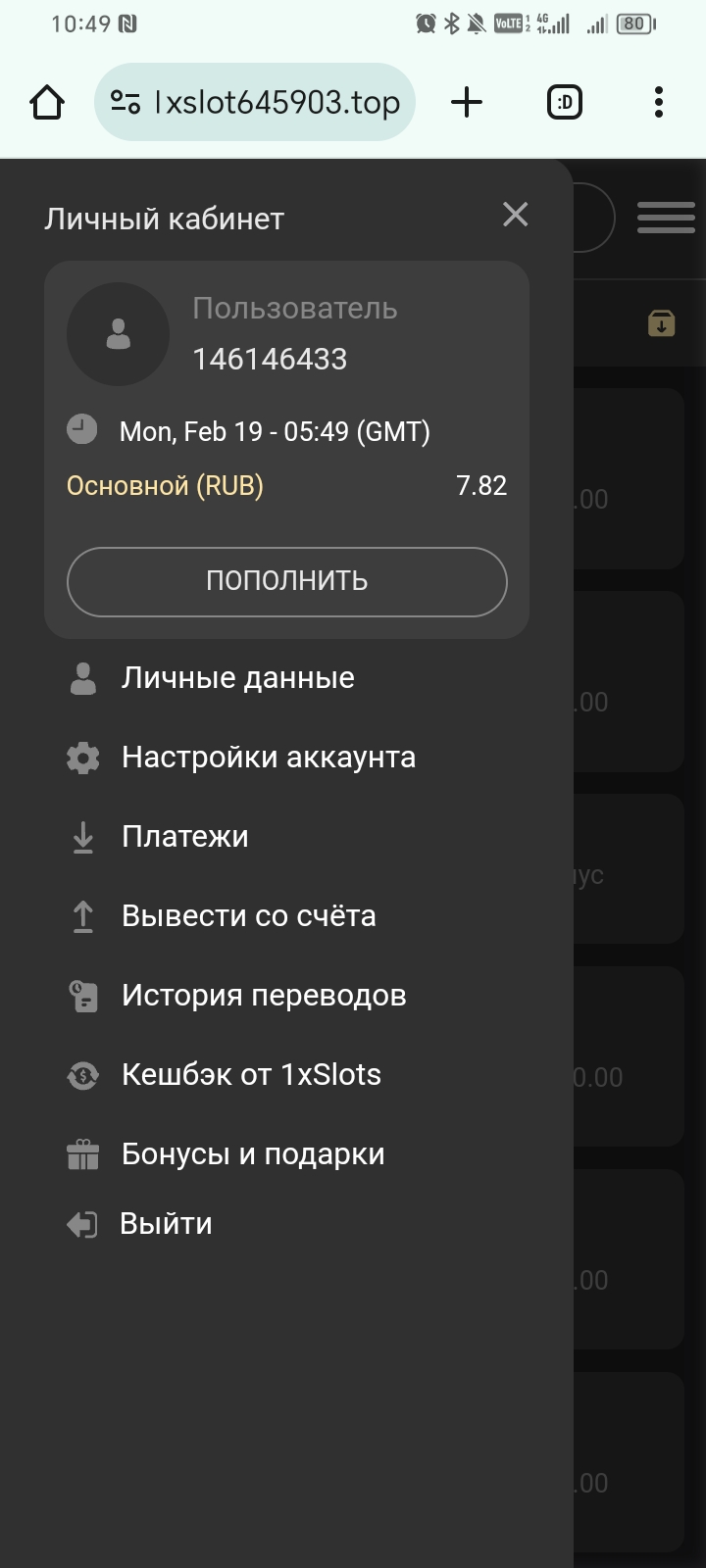Add a new browser tab
Screen dimensions: 706x1568
click(467, 102)
